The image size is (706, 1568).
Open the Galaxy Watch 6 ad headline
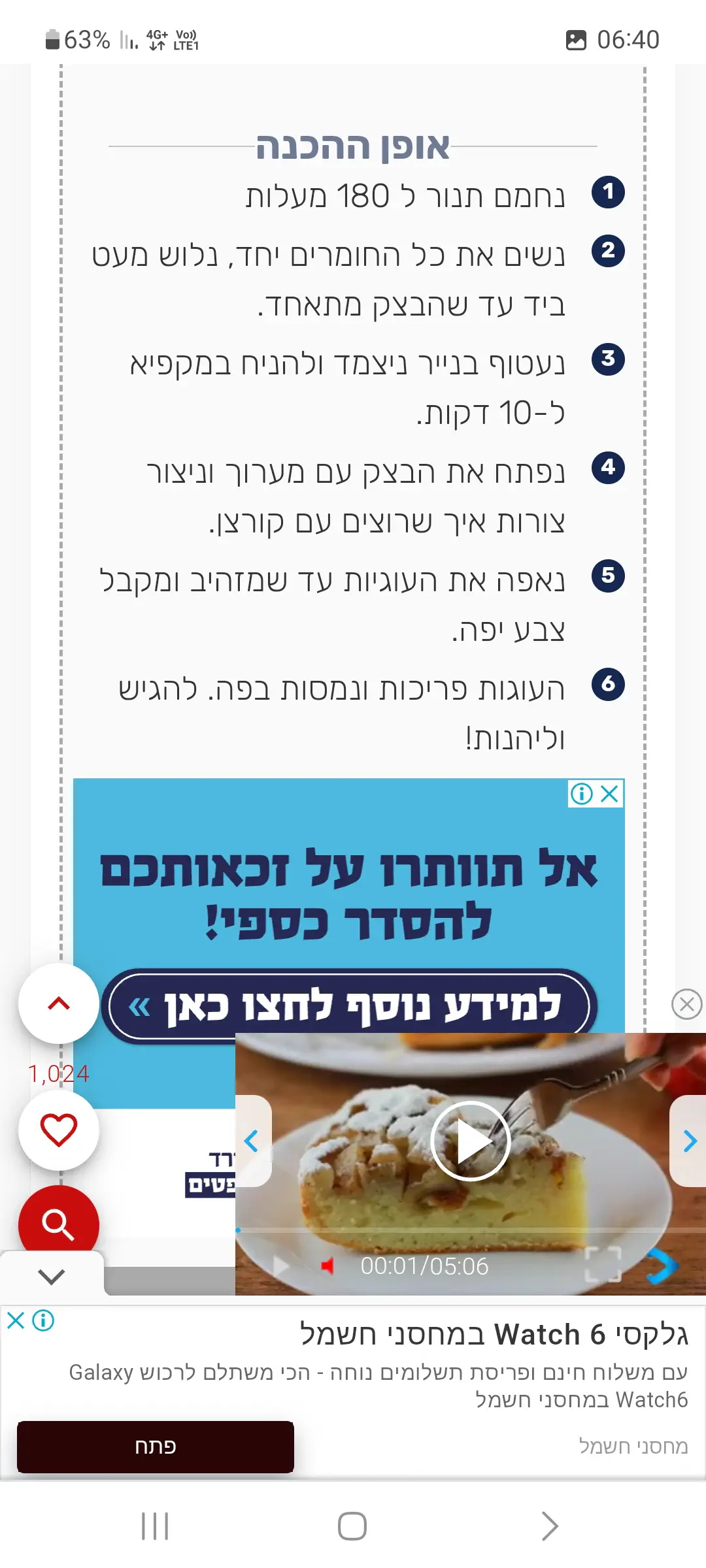click(x=494, y=1334)
